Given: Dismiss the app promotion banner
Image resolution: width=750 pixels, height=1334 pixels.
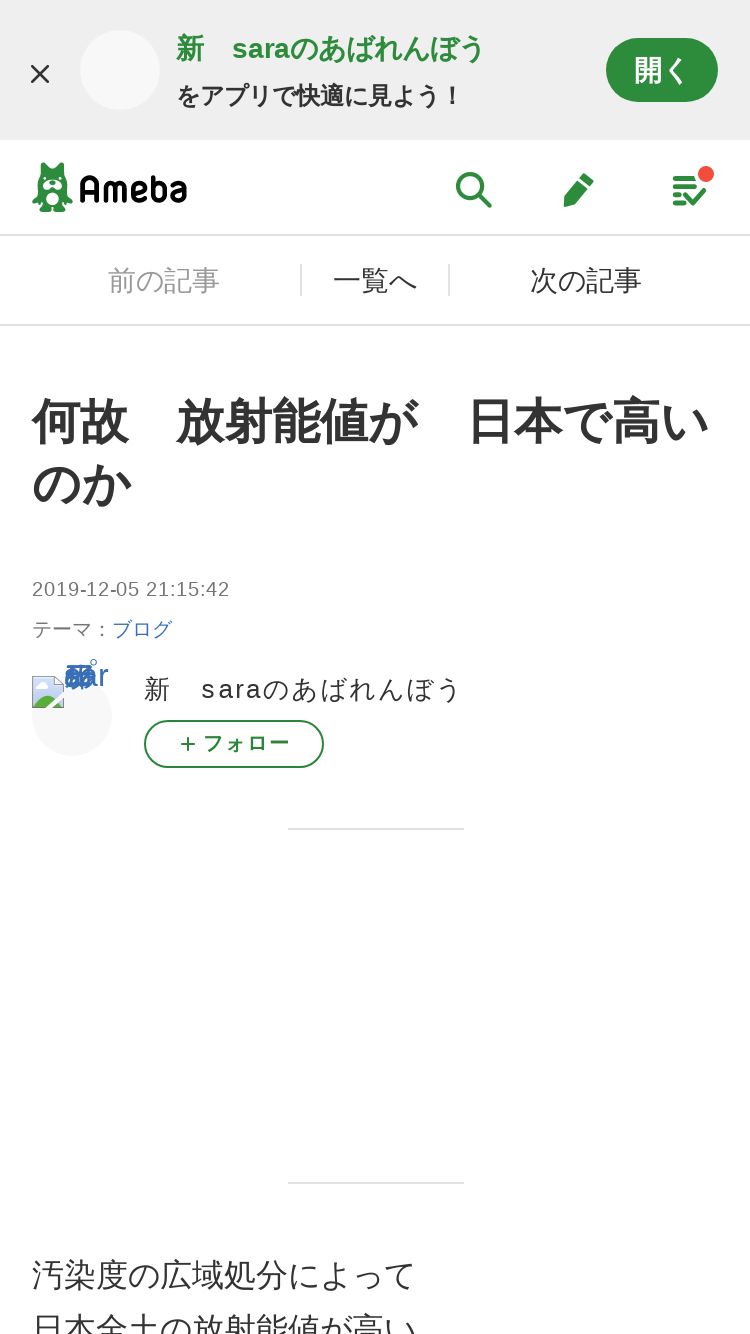Looking at the screenshot, I should click(40, 73).
